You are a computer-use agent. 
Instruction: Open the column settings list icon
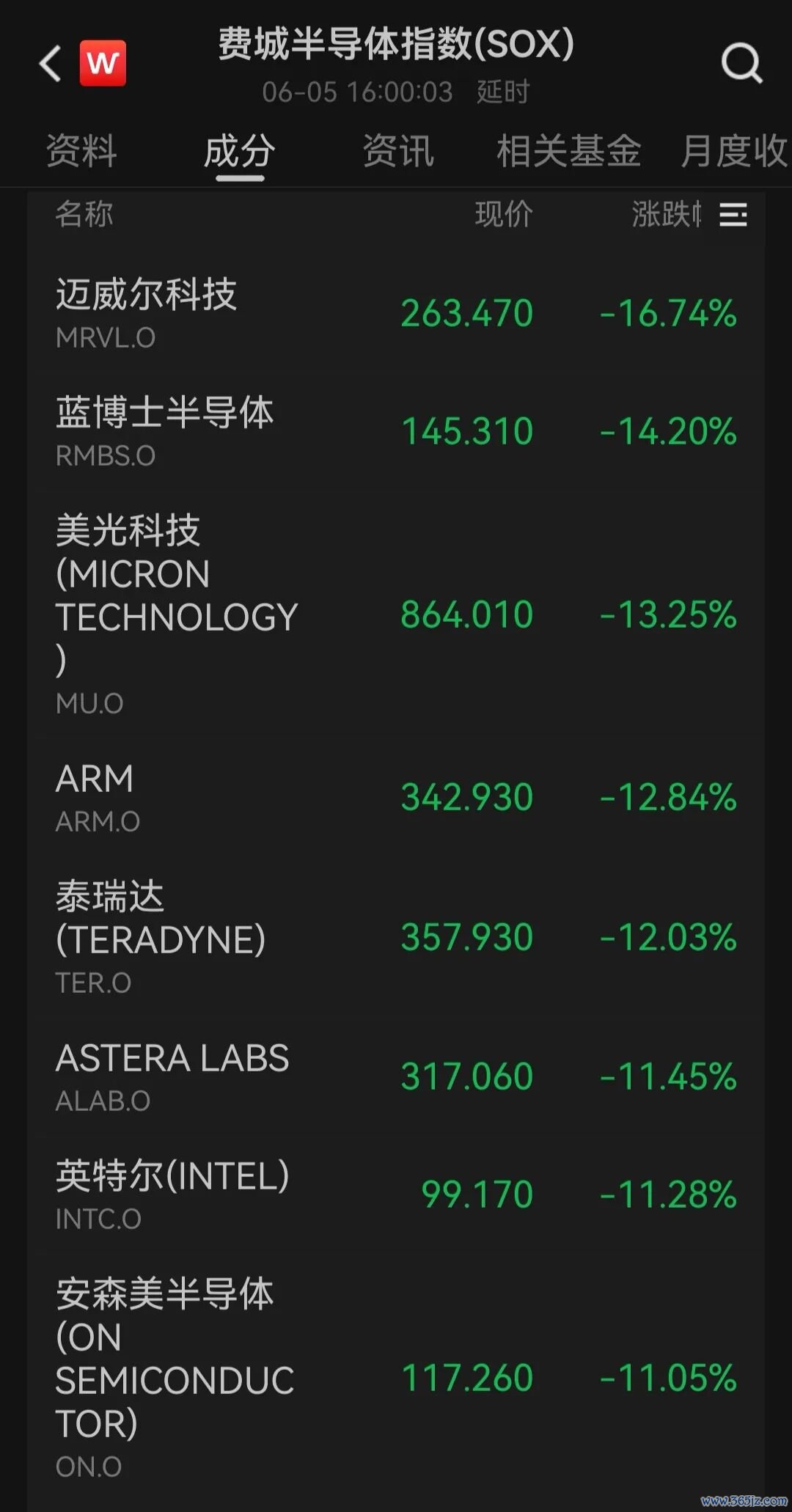(733, 215)
